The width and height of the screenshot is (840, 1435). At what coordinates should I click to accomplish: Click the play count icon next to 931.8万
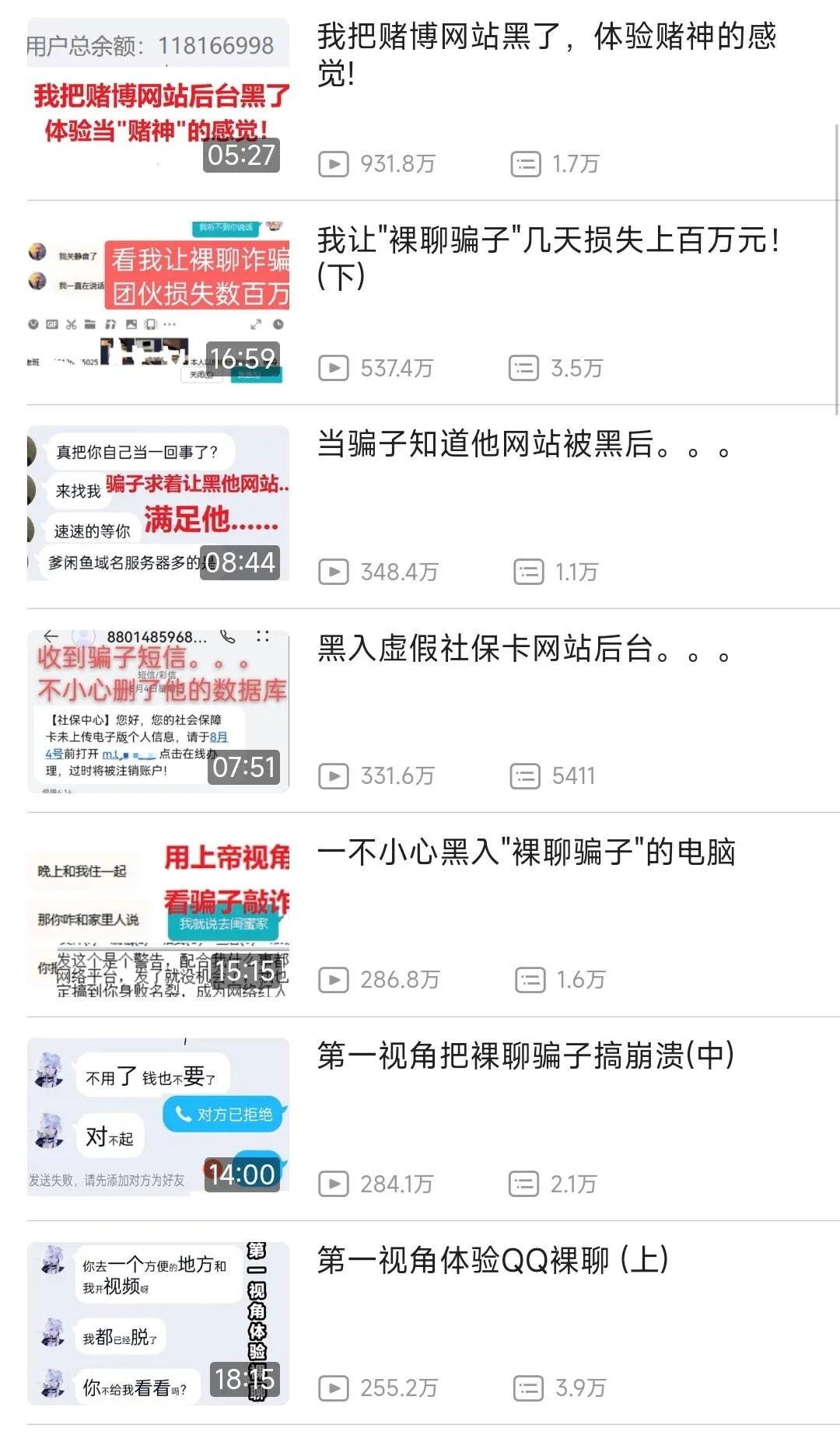334,162
